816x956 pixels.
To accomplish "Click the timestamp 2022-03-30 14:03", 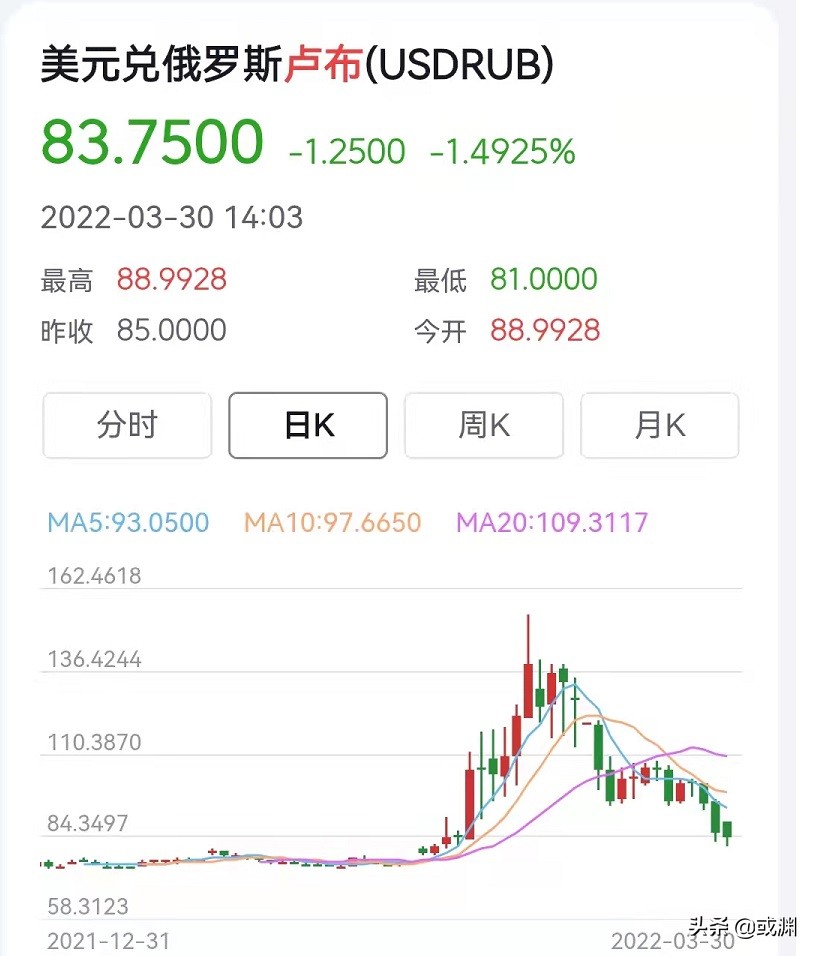I will pos(173,216).
